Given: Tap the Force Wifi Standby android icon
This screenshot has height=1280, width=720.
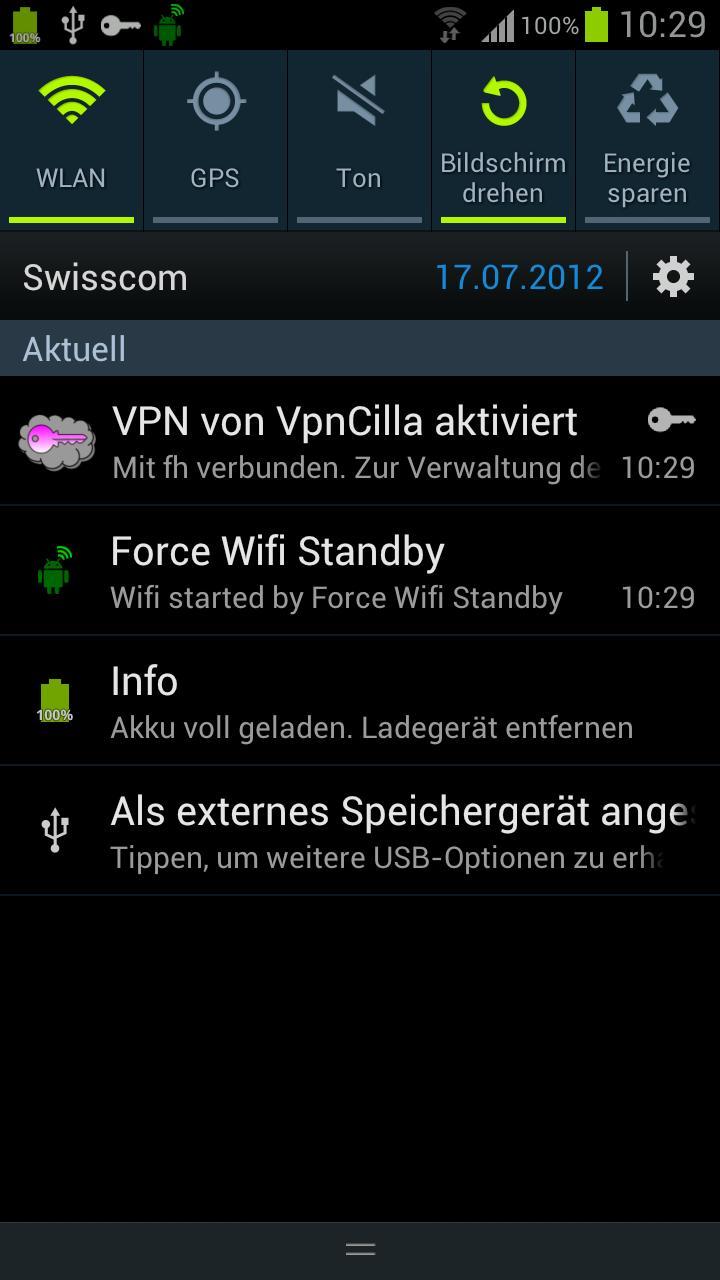Looking at the screenshot, I should pyautogui.click(x=56, y=565).
